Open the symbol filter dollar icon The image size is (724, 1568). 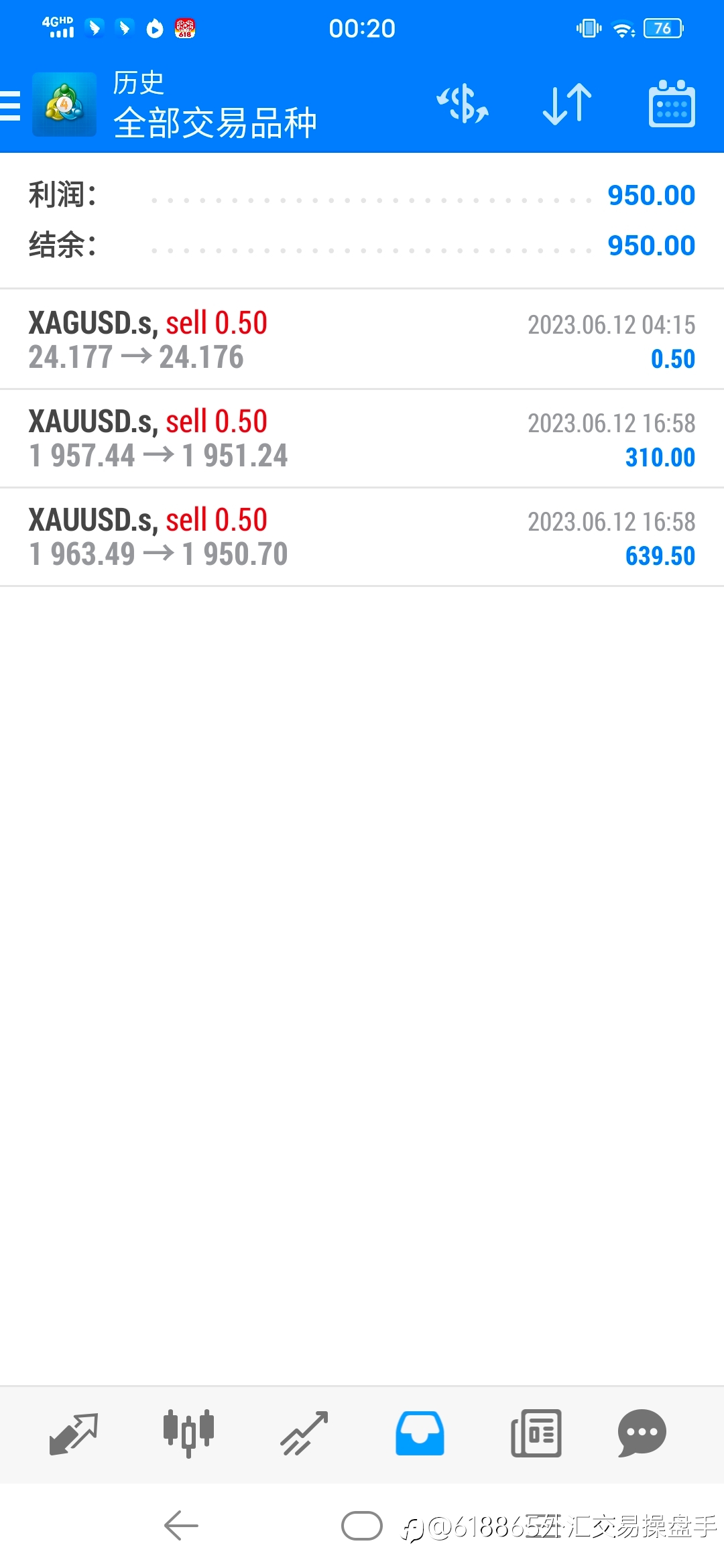463,104
